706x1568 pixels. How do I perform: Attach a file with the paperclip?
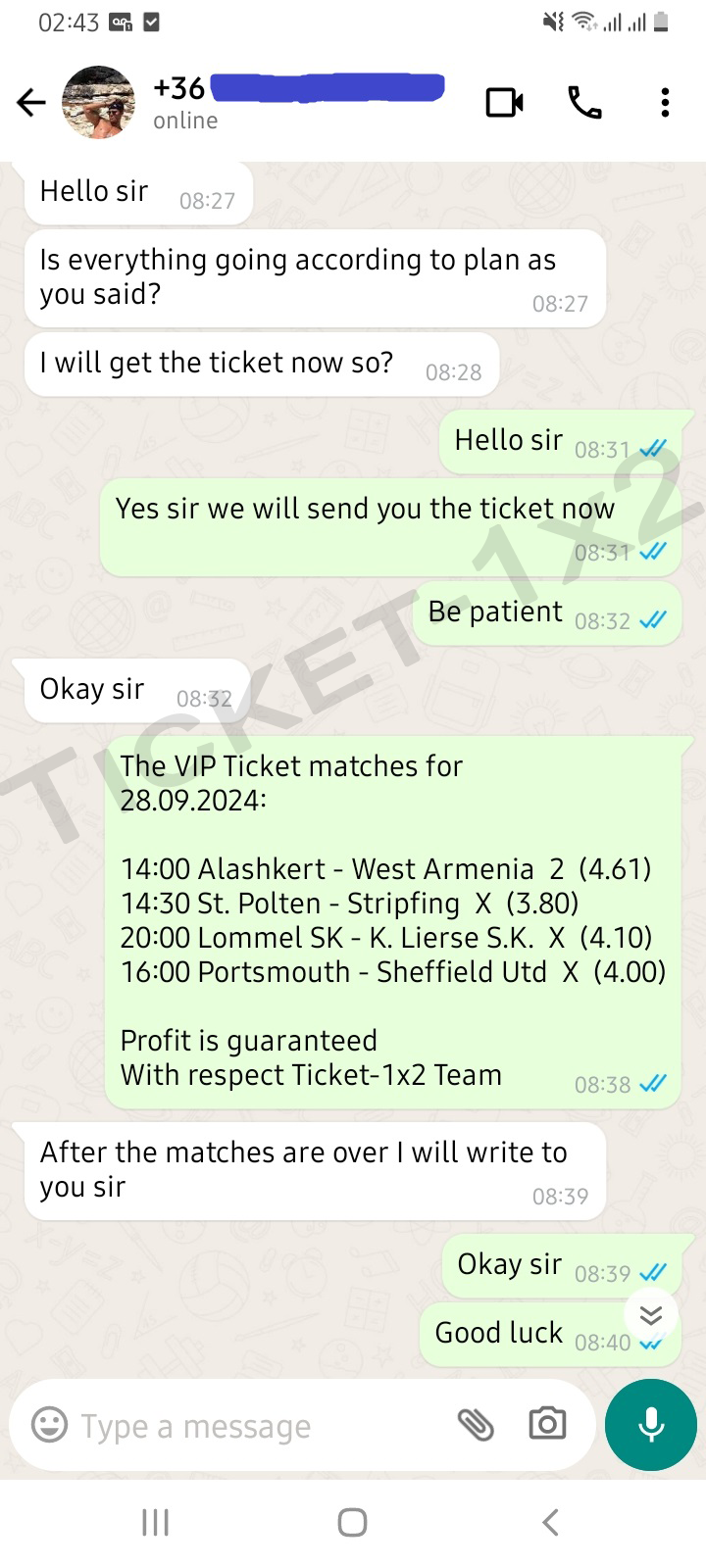pos(476,1425)
